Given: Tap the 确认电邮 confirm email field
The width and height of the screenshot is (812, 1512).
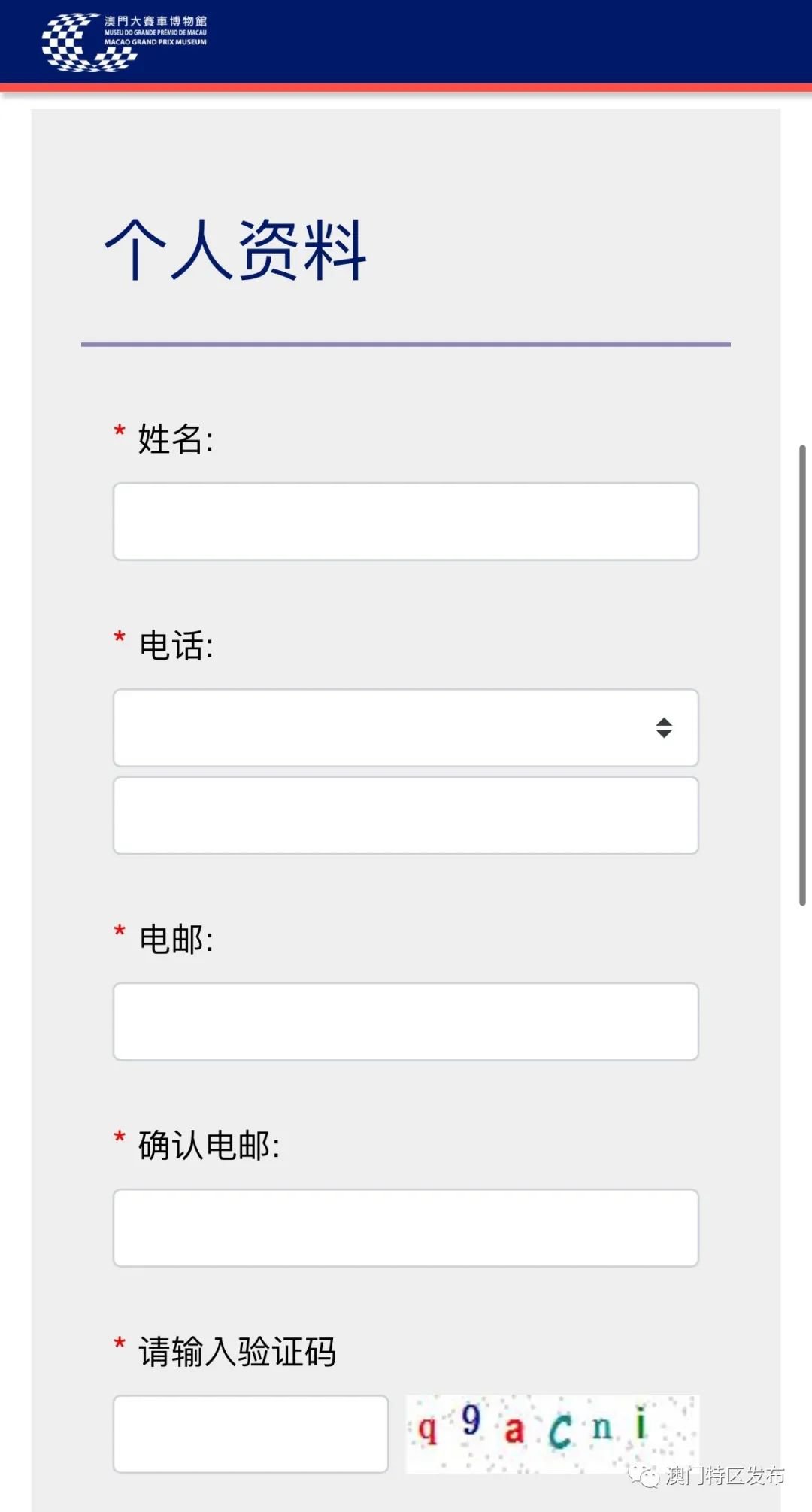Looking at the screenshot, I should [x=406, y=1228].
